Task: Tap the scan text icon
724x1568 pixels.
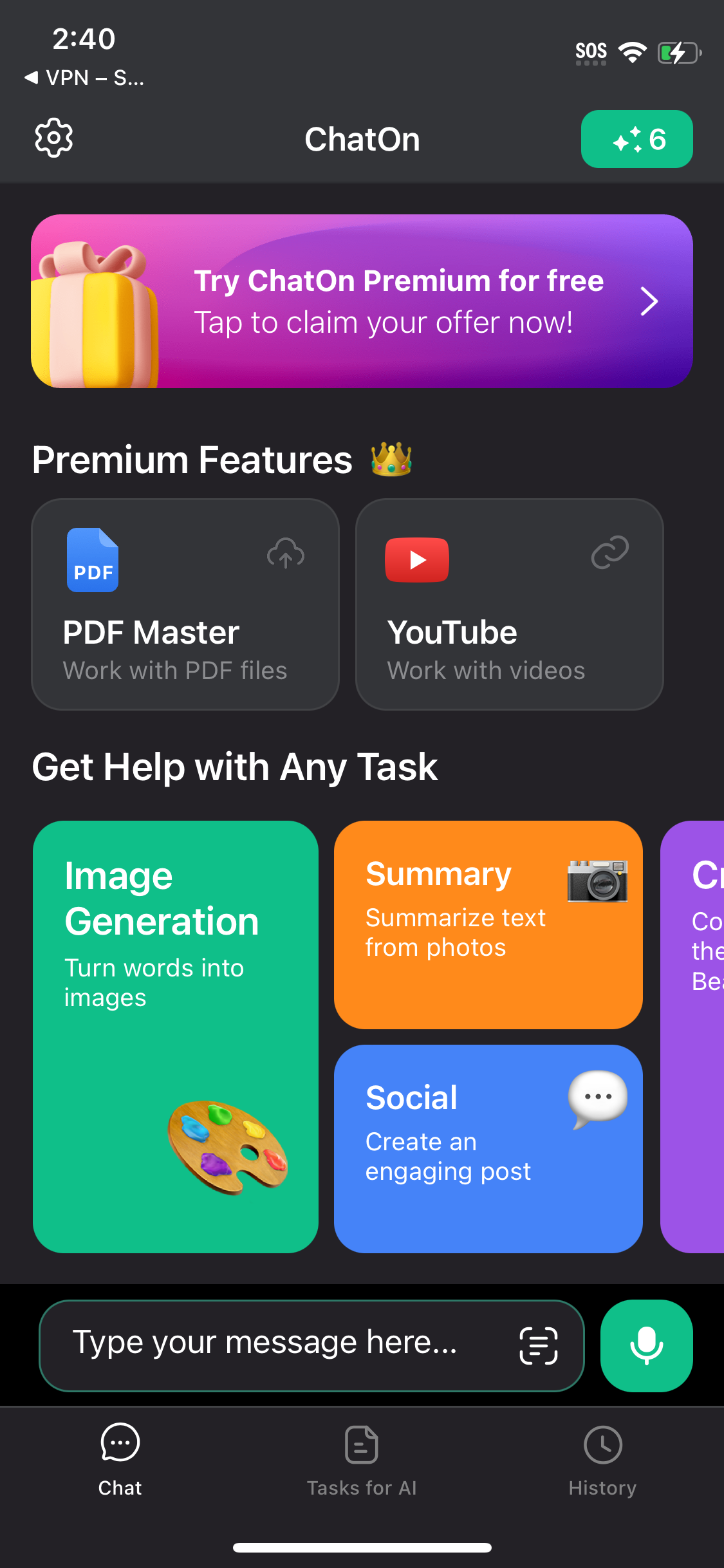Action: [538, 1345]
